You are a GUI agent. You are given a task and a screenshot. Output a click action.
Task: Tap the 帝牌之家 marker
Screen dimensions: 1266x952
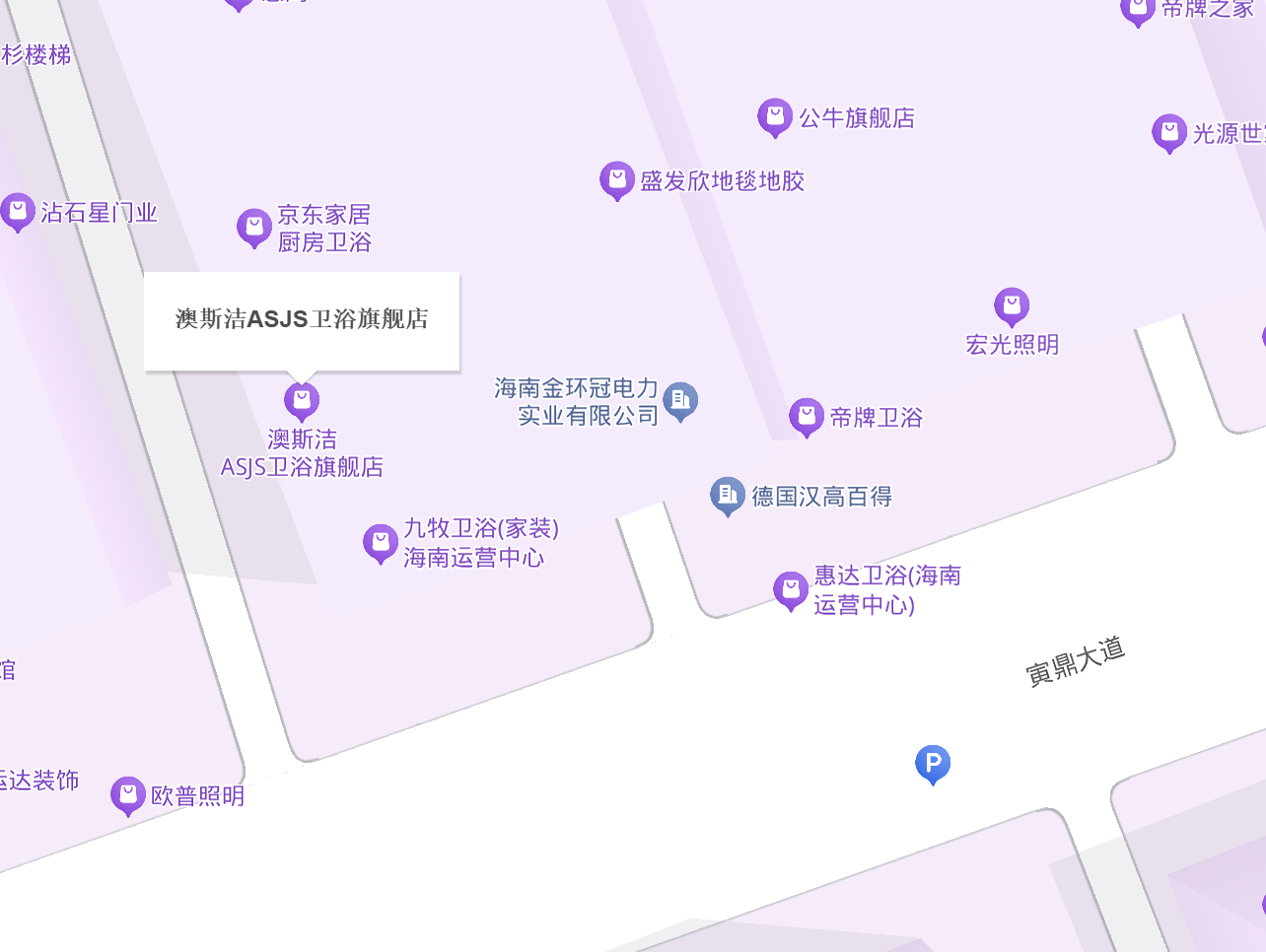click(x=1138, y=12)
